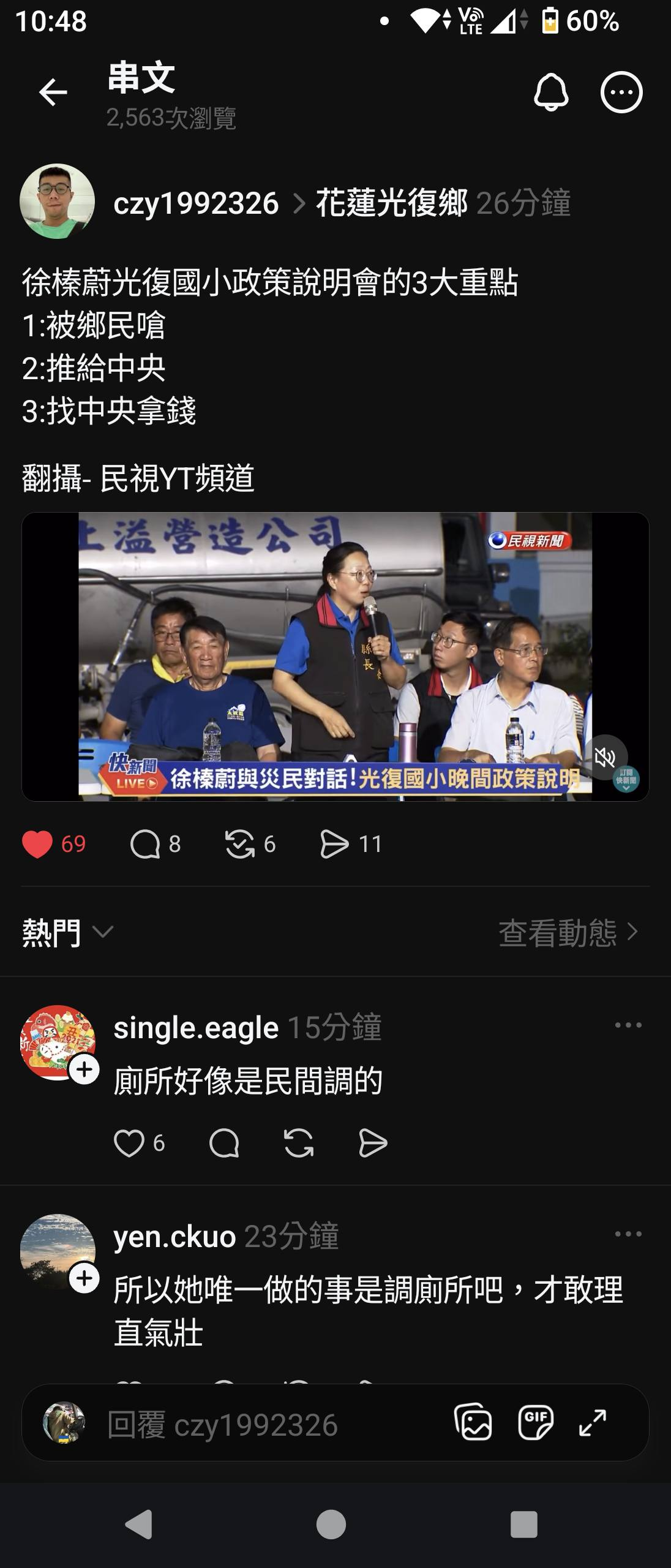The width and height of the screenshot is (671, 1568).
Task: Go back from the thread
Action: 53,92
